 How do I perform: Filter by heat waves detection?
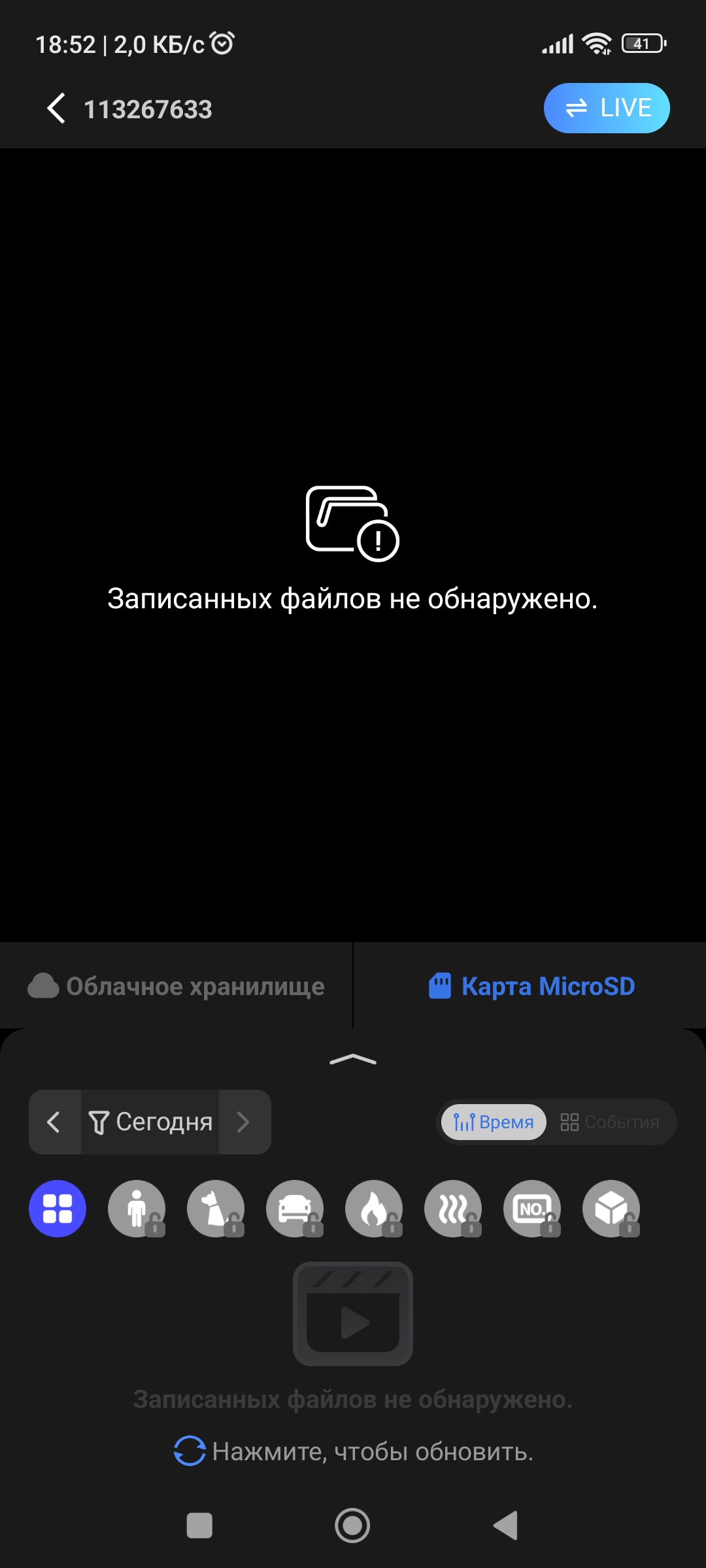pyautogui.click(x=453, y=1209)
